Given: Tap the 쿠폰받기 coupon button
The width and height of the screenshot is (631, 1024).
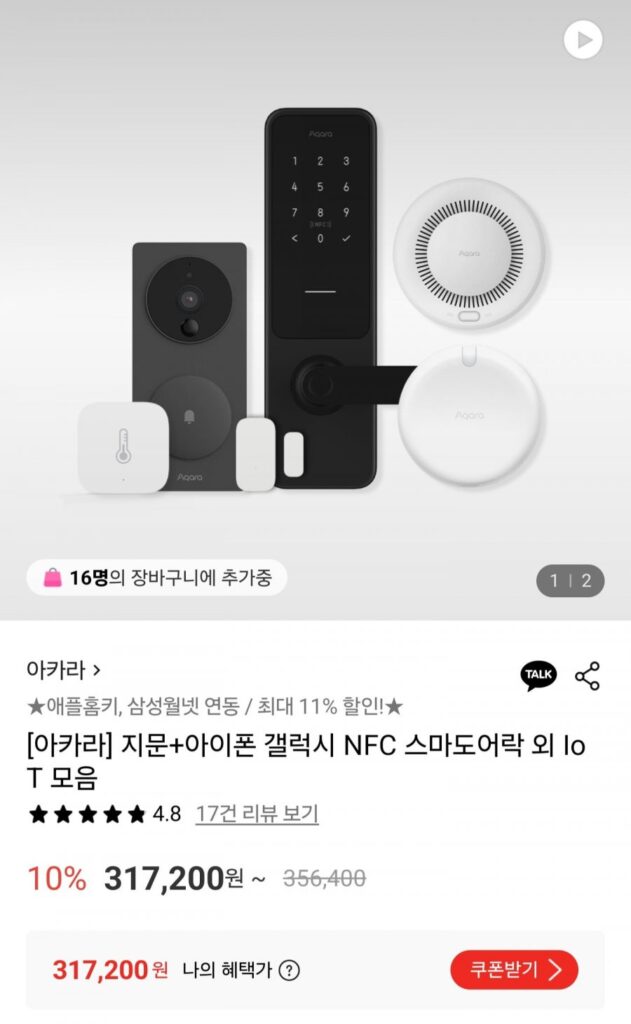Looking at the screenshot, I should pos(514,969).
